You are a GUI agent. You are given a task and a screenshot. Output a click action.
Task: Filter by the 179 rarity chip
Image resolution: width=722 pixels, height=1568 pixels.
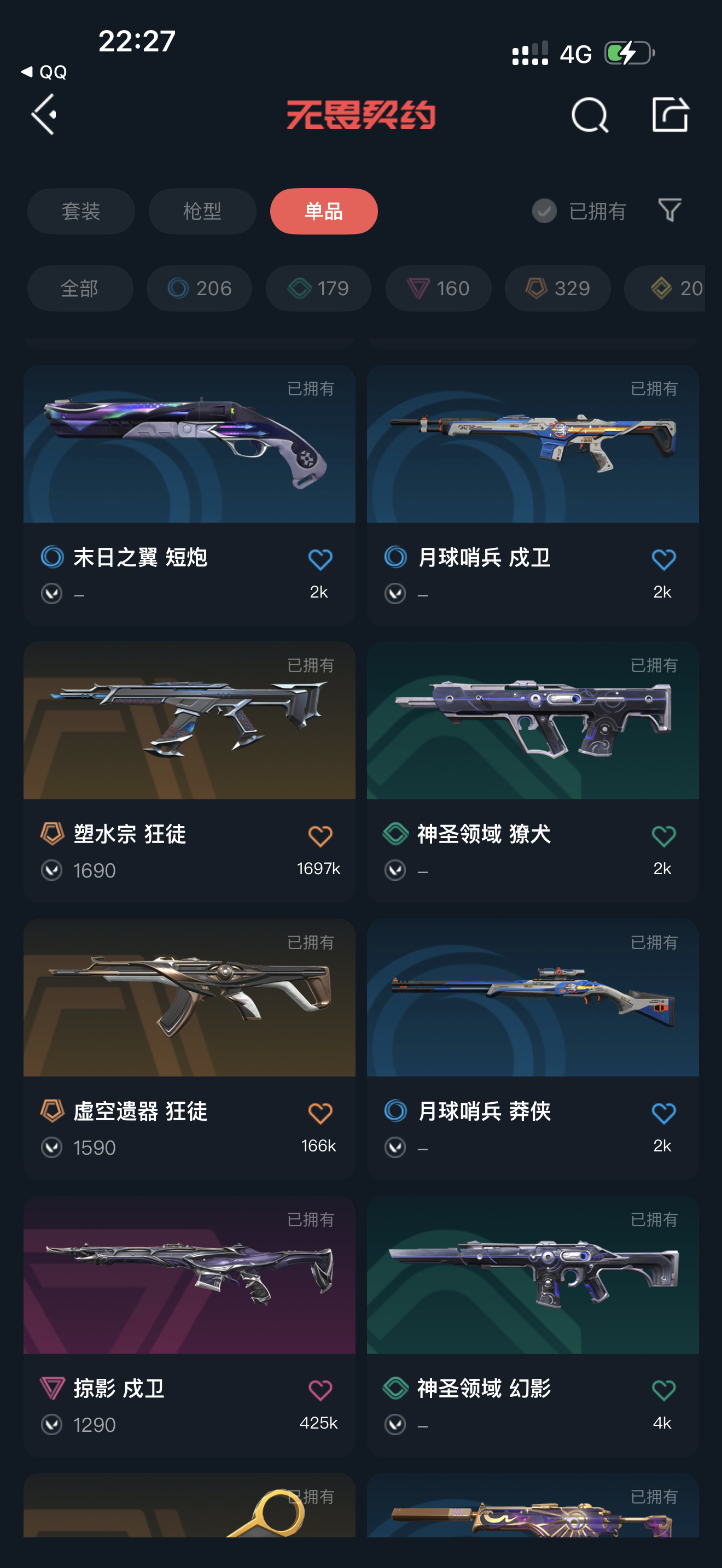coord(318,288)
